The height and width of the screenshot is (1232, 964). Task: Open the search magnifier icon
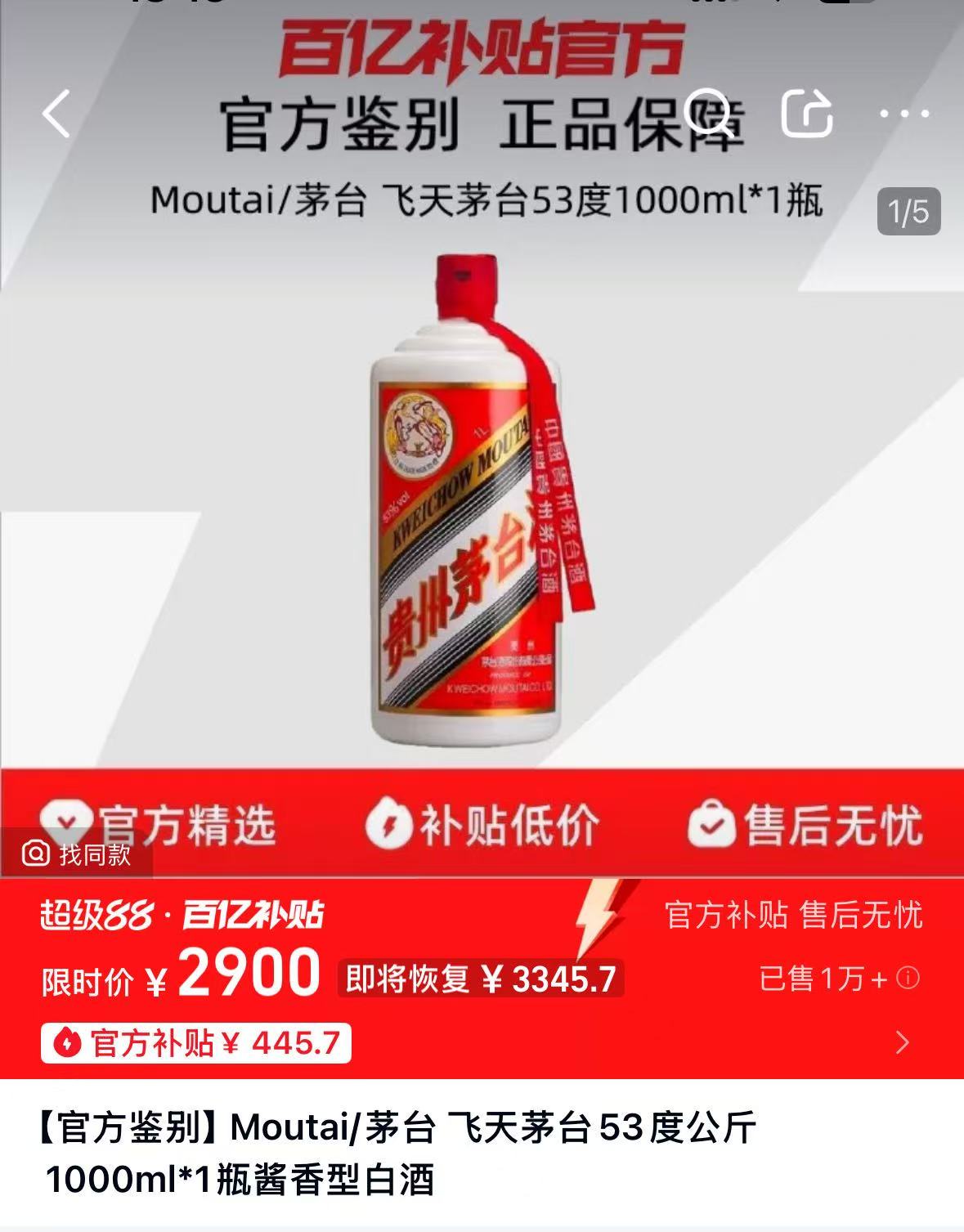708,112
